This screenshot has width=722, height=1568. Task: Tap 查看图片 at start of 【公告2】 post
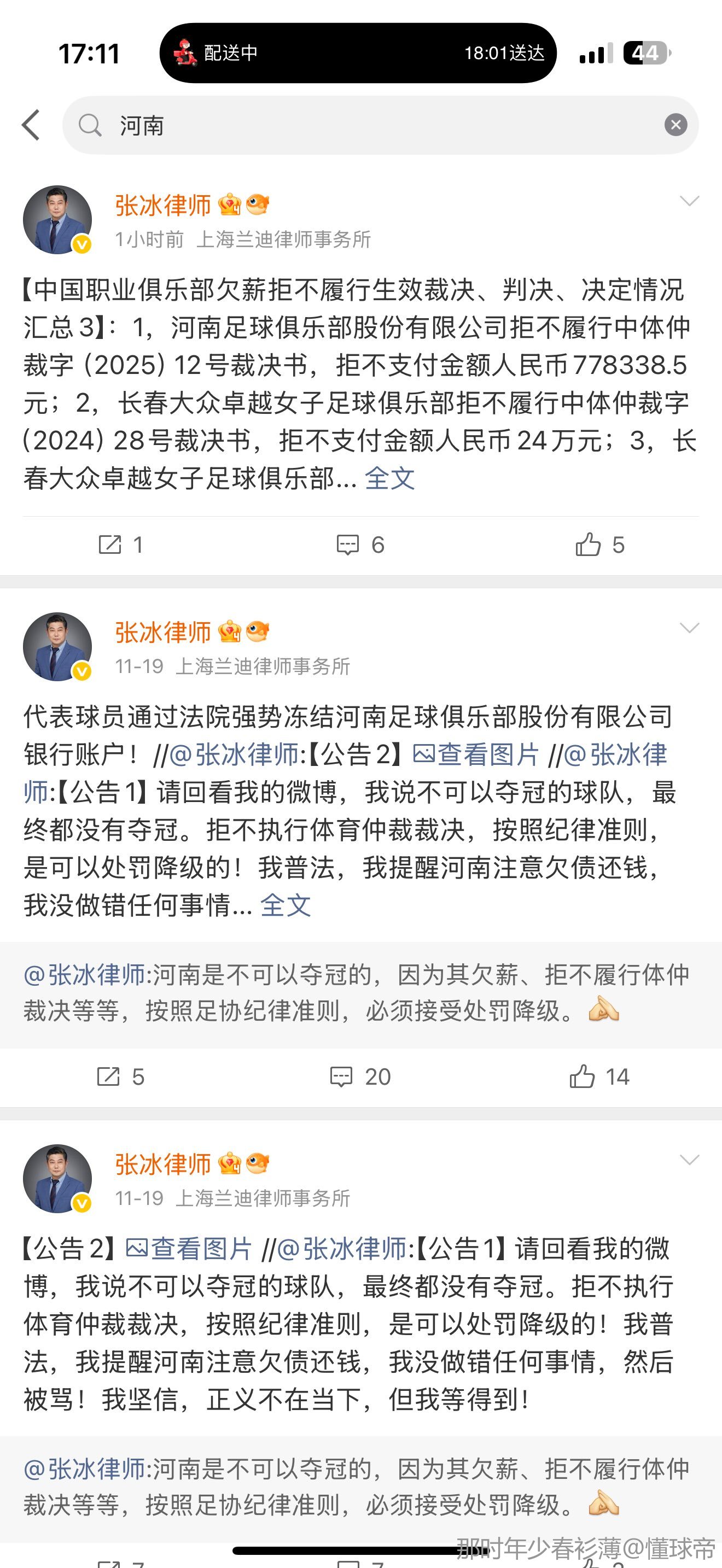click(189, 1249)
